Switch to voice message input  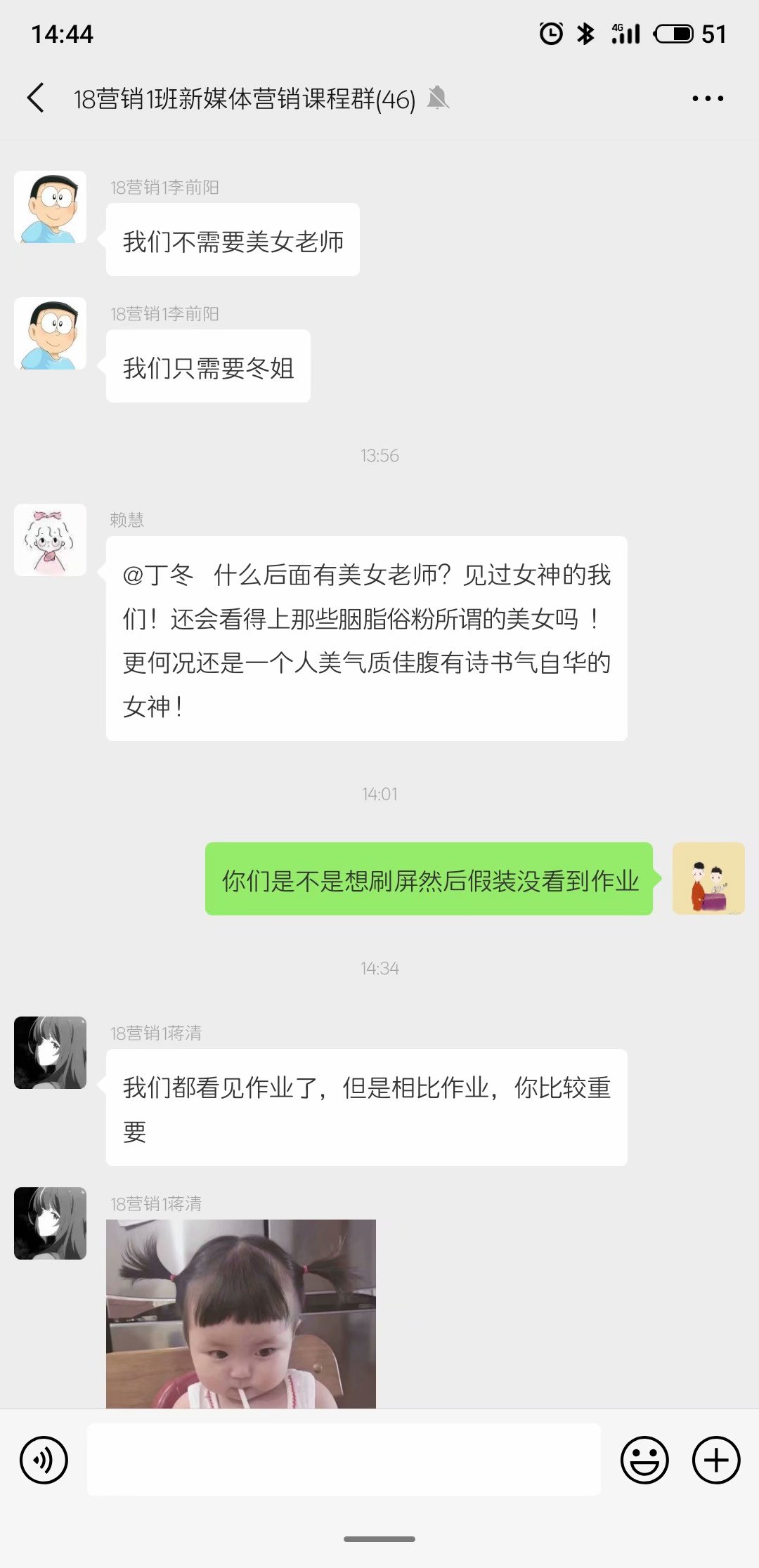[x=44, y=1460]
